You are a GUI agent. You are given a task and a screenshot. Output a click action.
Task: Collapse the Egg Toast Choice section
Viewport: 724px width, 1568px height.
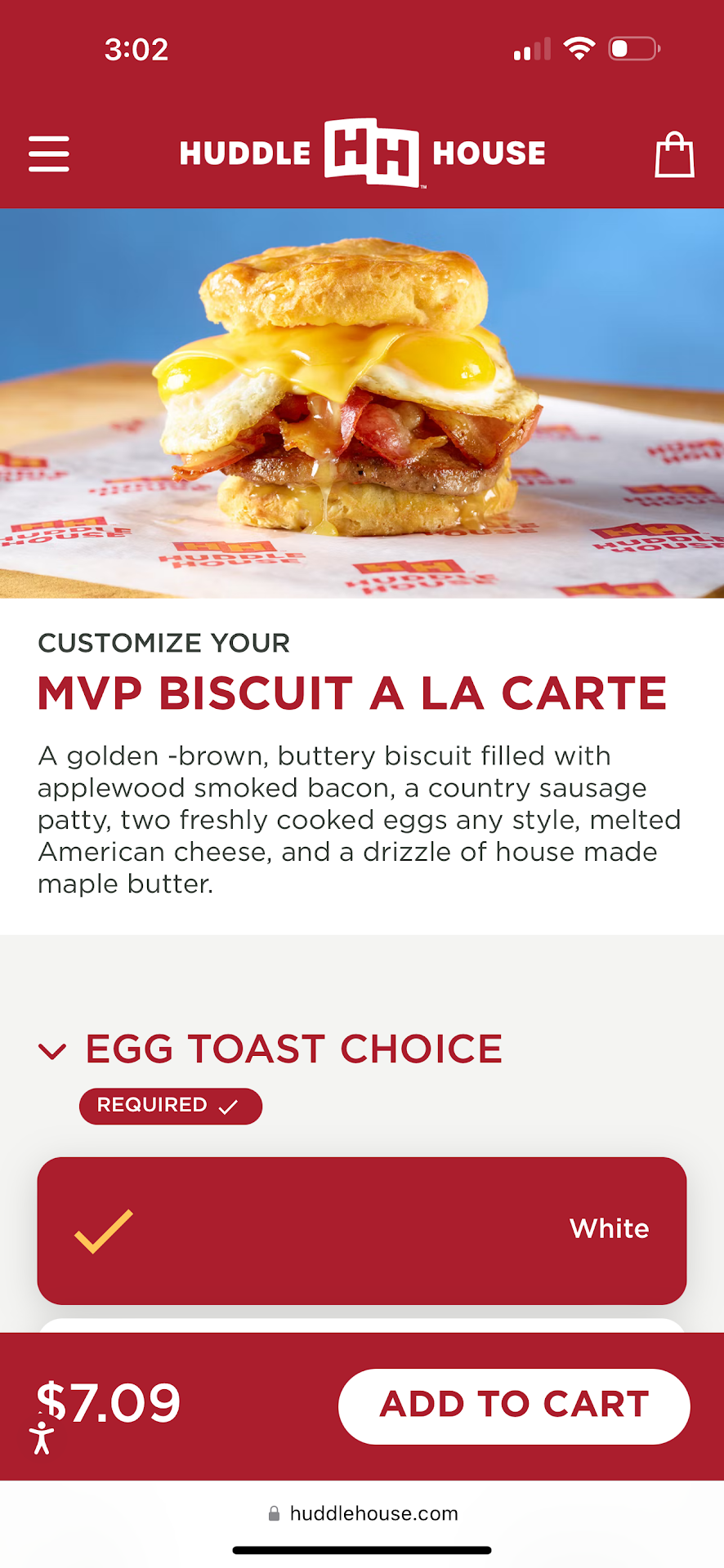click(52, 1051)
